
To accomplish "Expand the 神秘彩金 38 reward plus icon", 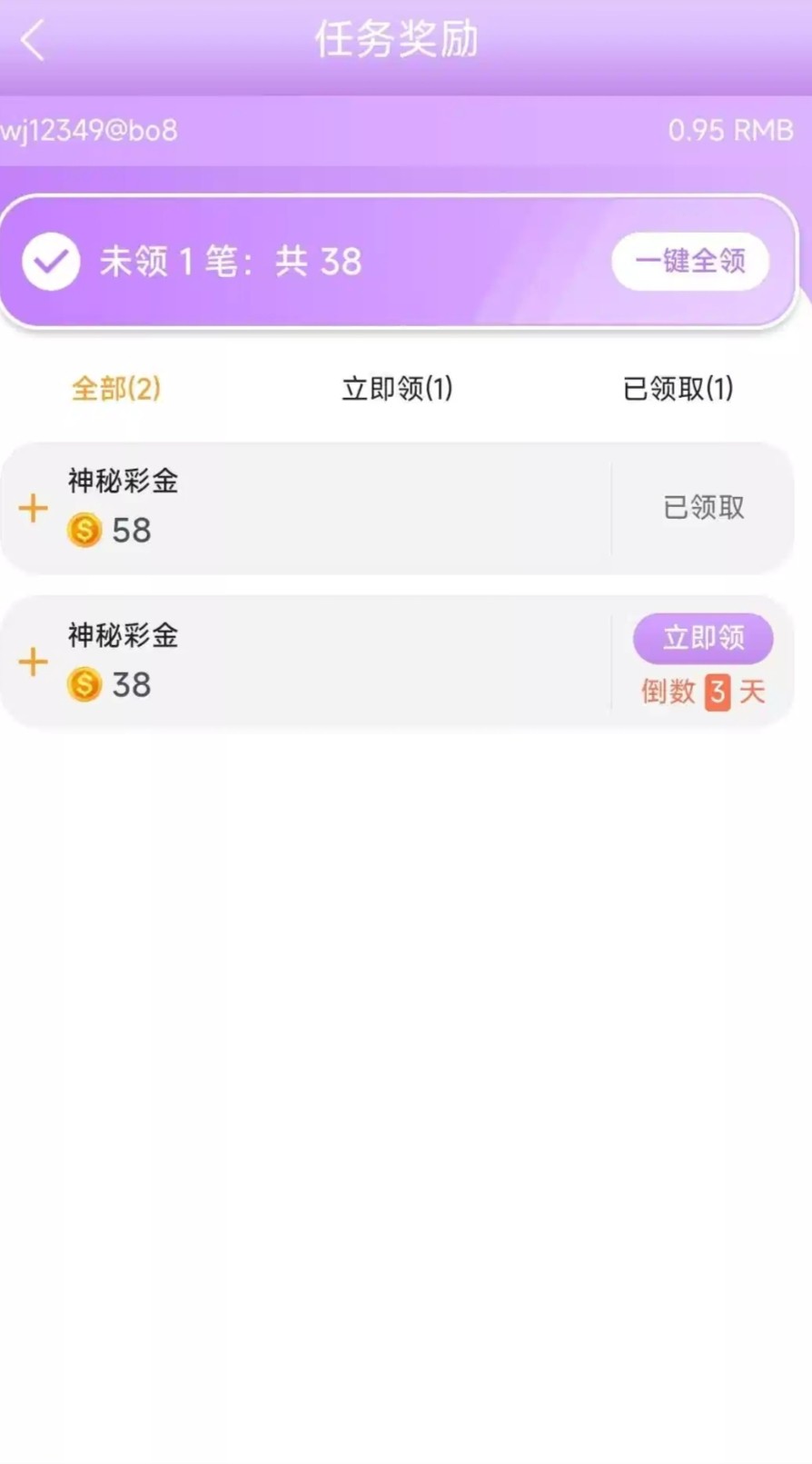I will coord(34,662).
